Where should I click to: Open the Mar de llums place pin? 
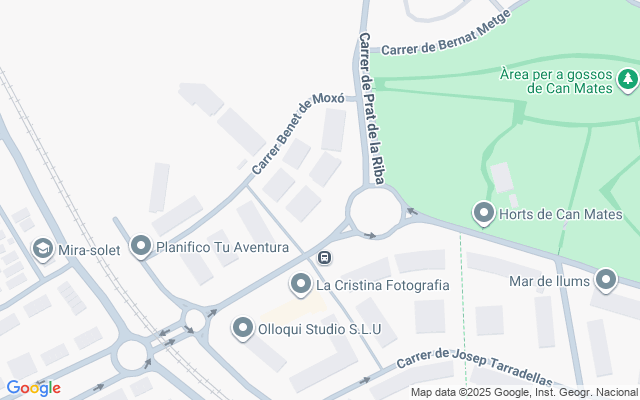point(606,280)
